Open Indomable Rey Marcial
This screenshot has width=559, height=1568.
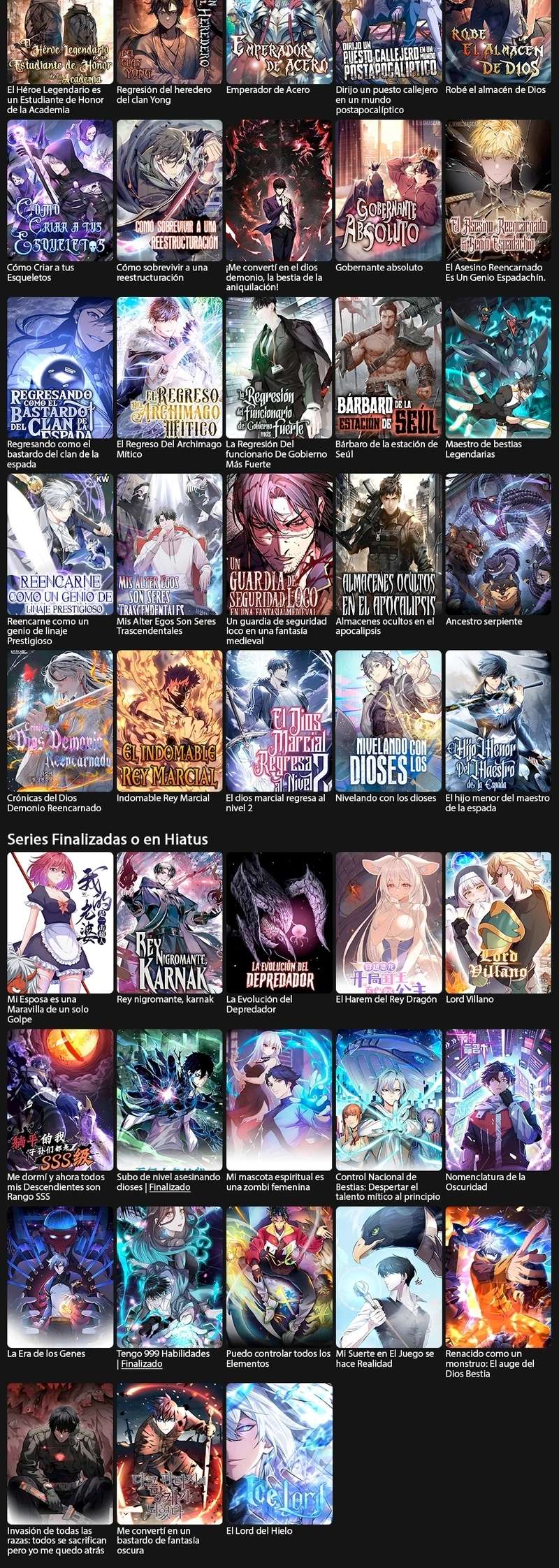pyautogui.click(x=169, y=721)
